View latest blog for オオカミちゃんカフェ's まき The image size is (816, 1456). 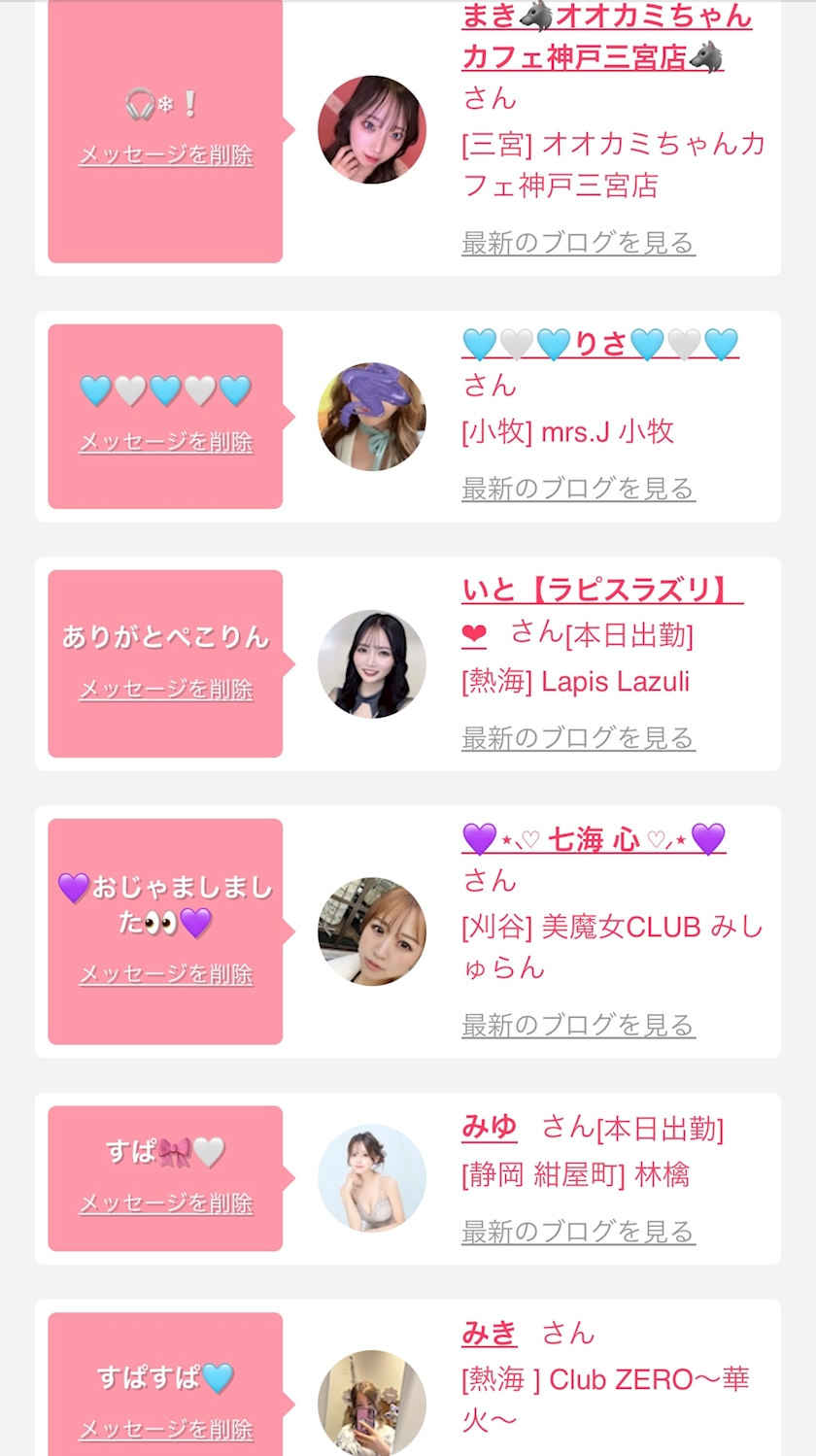578,243
